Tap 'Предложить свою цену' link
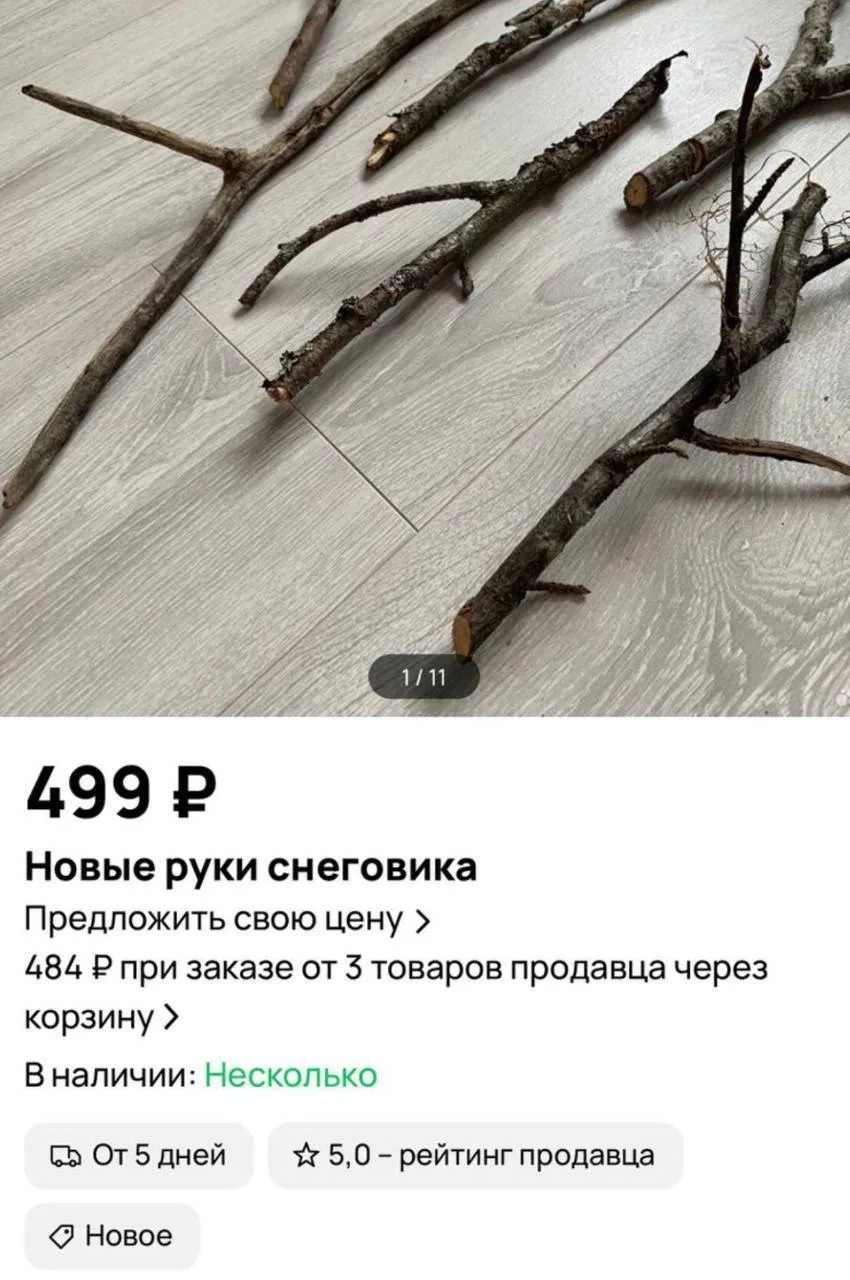The height and width of the screenshot is (1280, 850). (x=228, y=919)
